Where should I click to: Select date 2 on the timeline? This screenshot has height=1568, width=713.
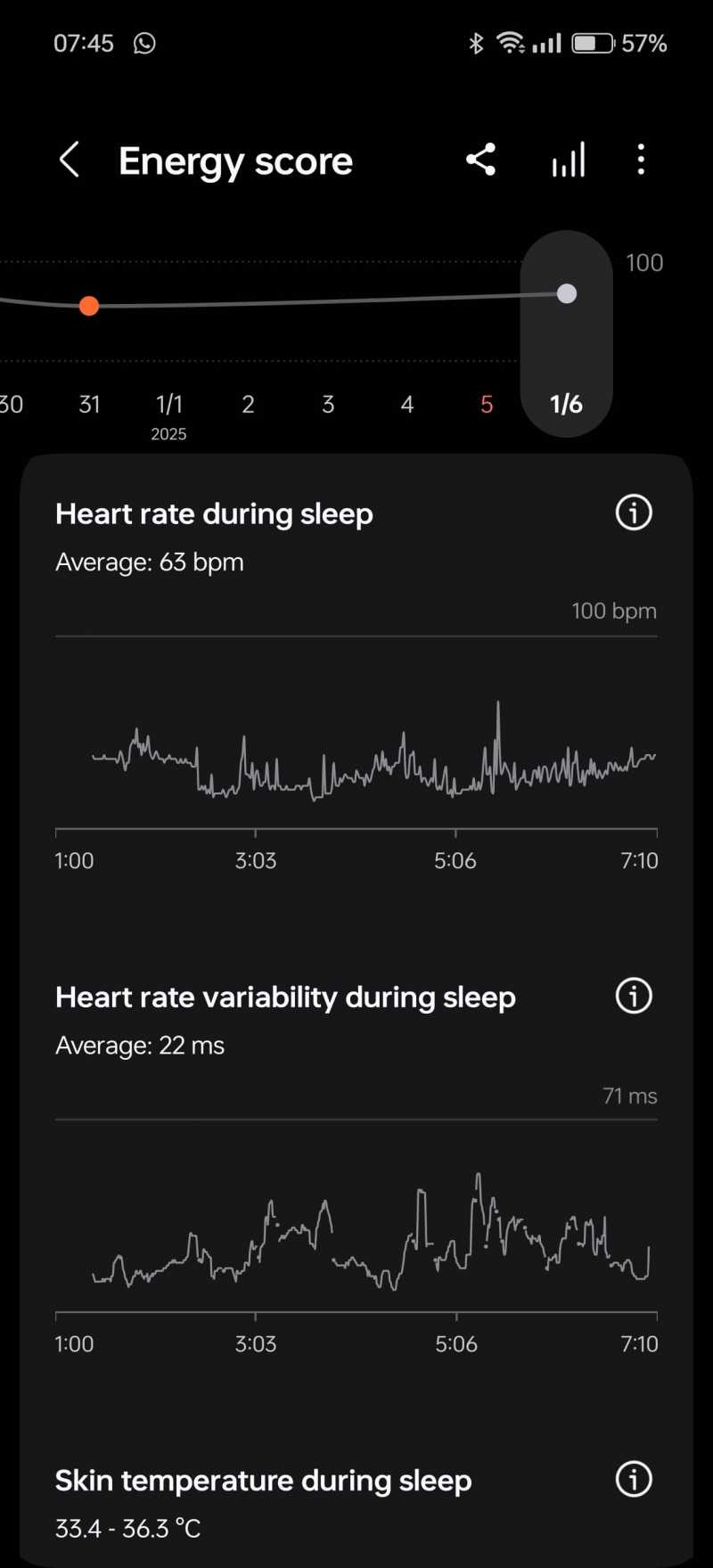pos(248,405)
